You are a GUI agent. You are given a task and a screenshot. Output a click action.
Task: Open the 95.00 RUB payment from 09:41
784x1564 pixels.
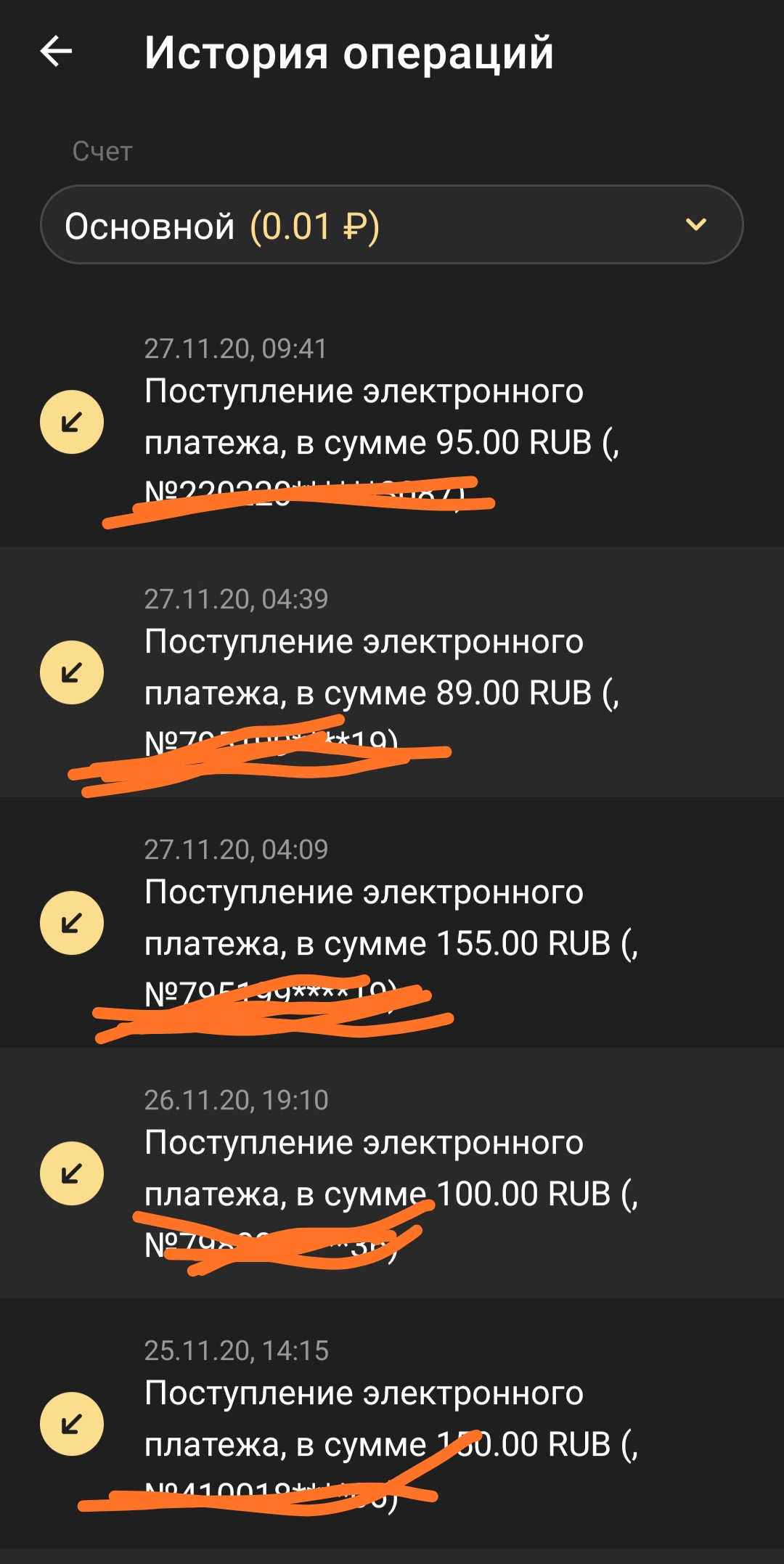pos(392,422)
